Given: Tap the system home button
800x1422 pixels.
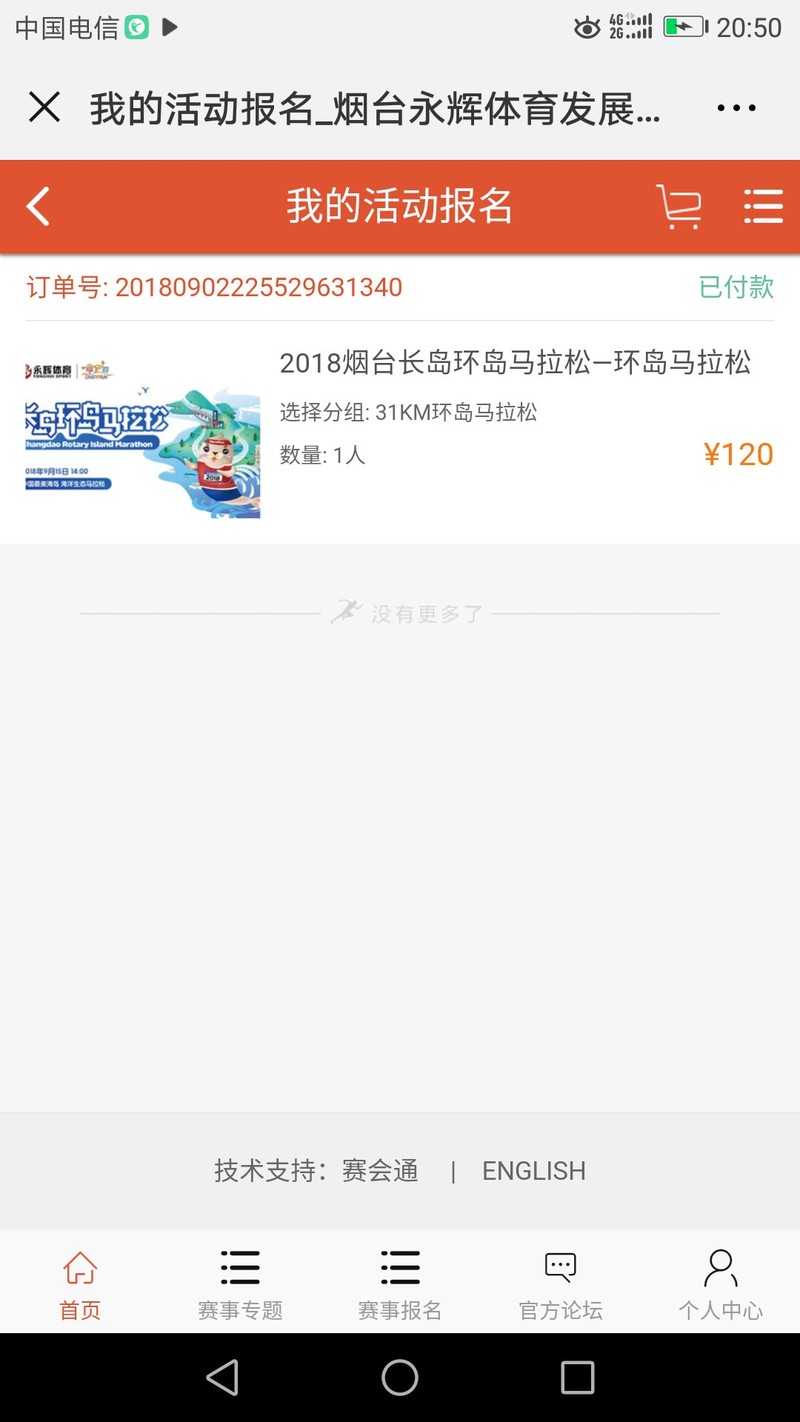Looking at the screenshot, I should click(400, 1377).
